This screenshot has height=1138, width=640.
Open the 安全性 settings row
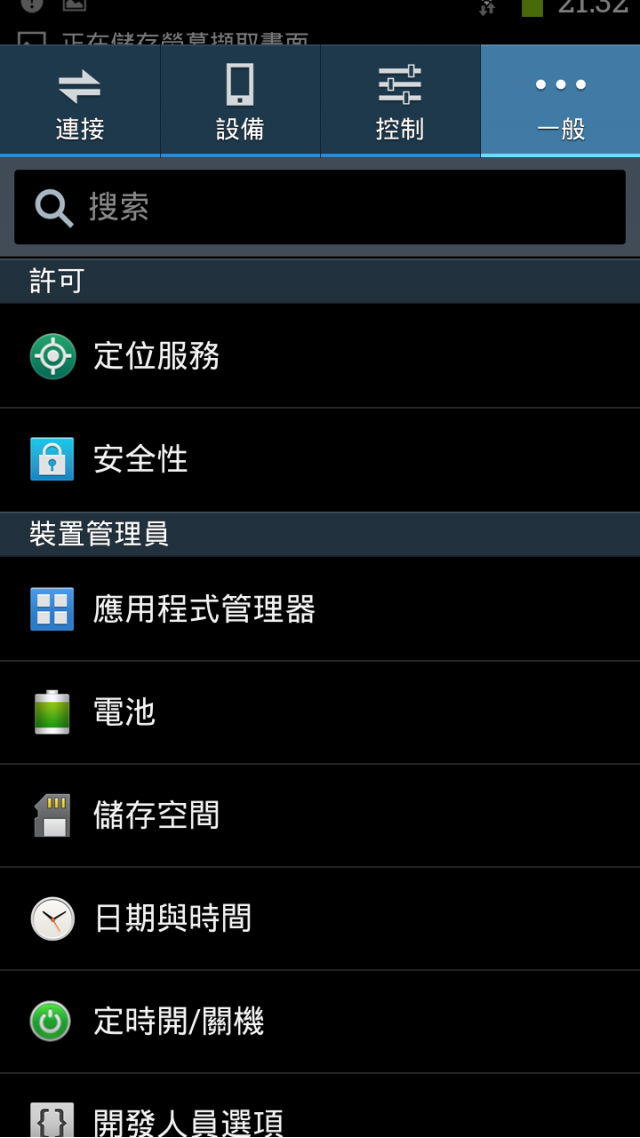320,459
